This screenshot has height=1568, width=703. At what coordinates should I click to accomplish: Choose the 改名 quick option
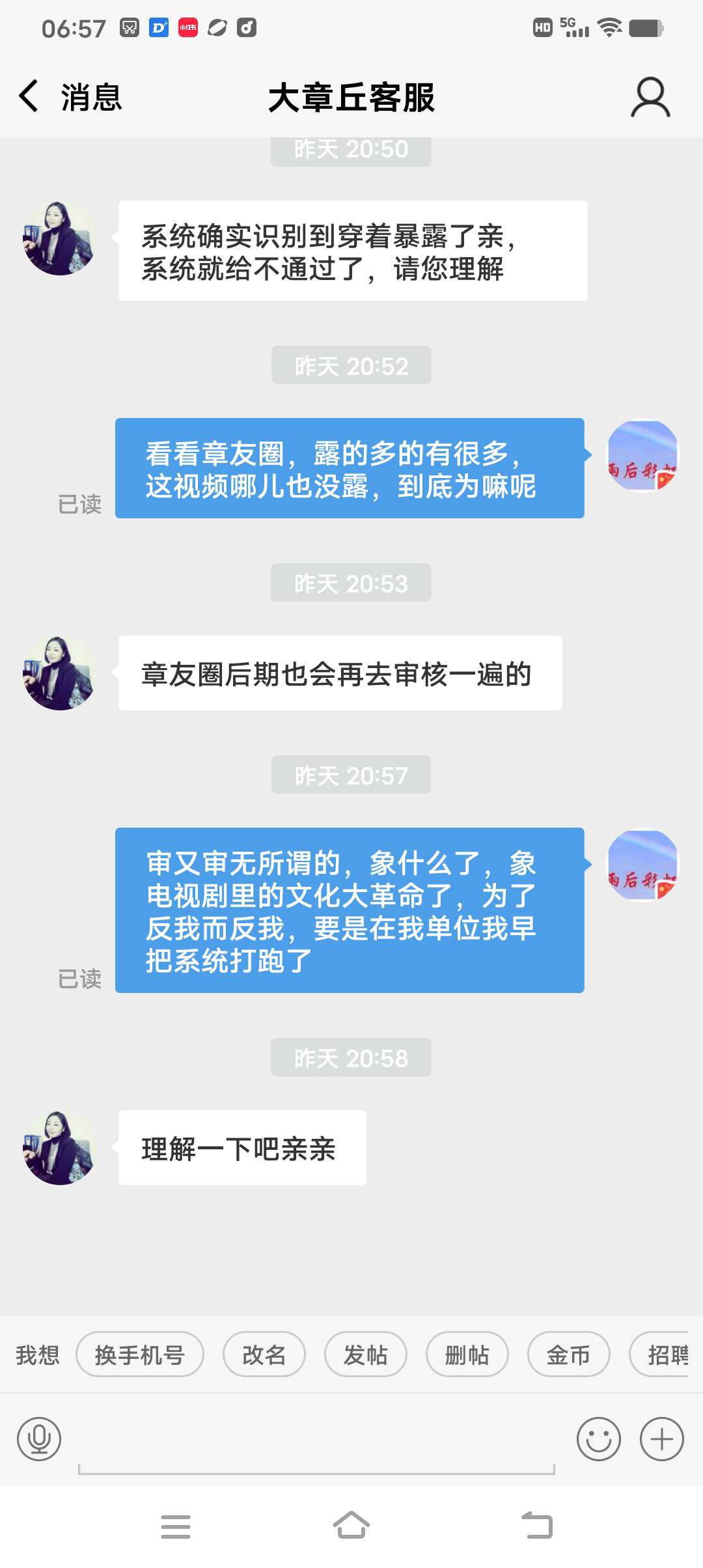(x=264, y=1354)
